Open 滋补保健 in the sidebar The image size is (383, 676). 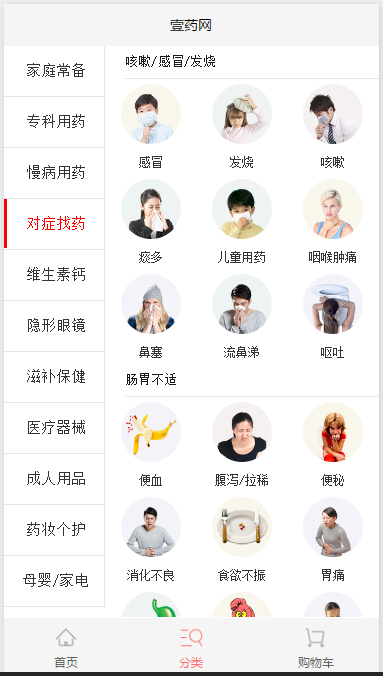point(54,377)
